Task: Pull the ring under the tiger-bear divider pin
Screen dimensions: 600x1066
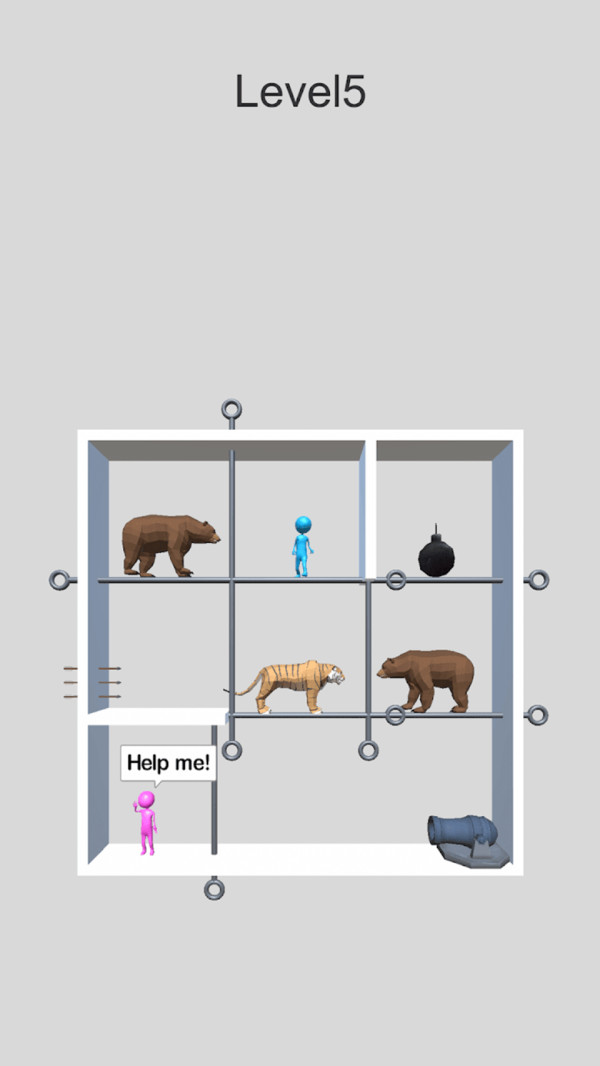Action: coord(368,750)
